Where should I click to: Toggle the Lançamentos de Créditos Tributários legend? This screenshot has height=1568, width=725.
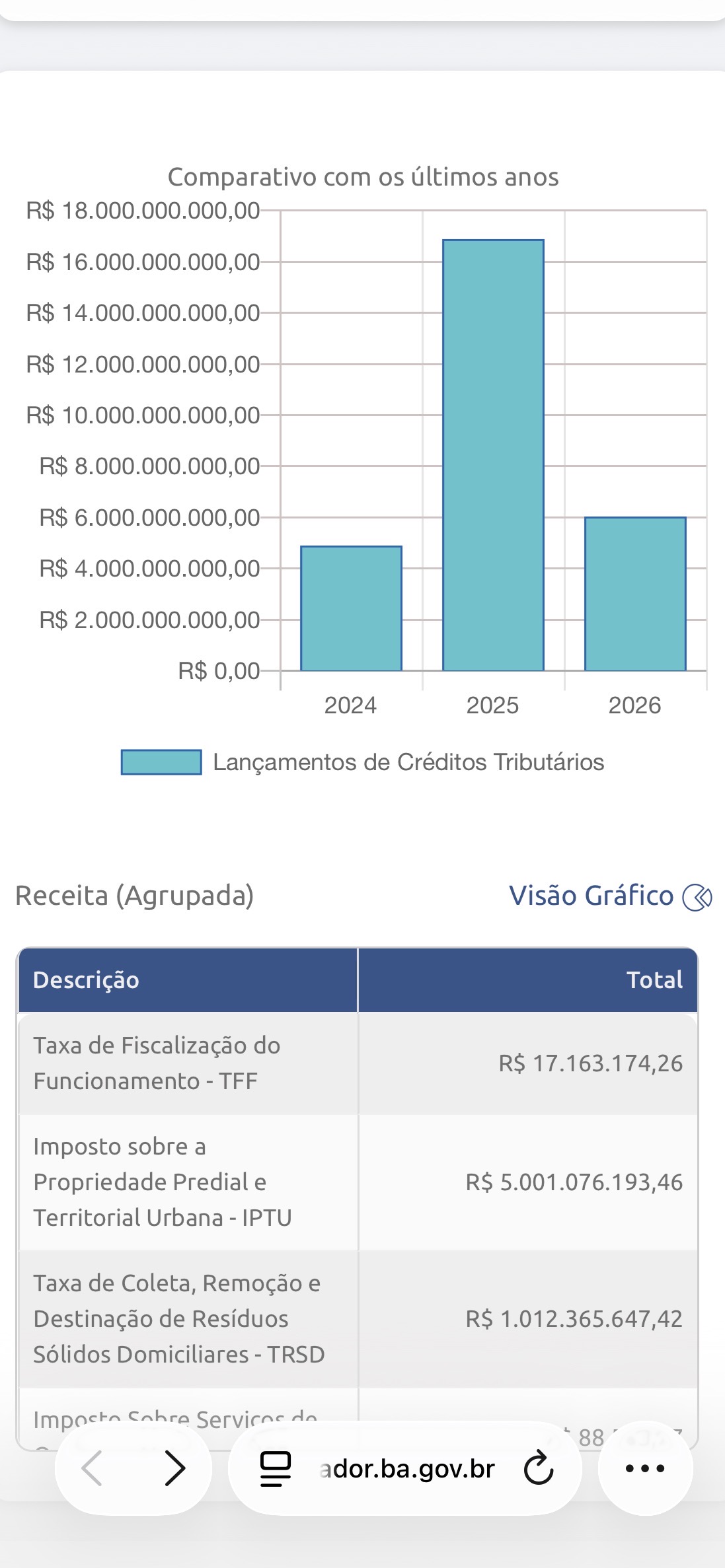click(x=362, y=762)
